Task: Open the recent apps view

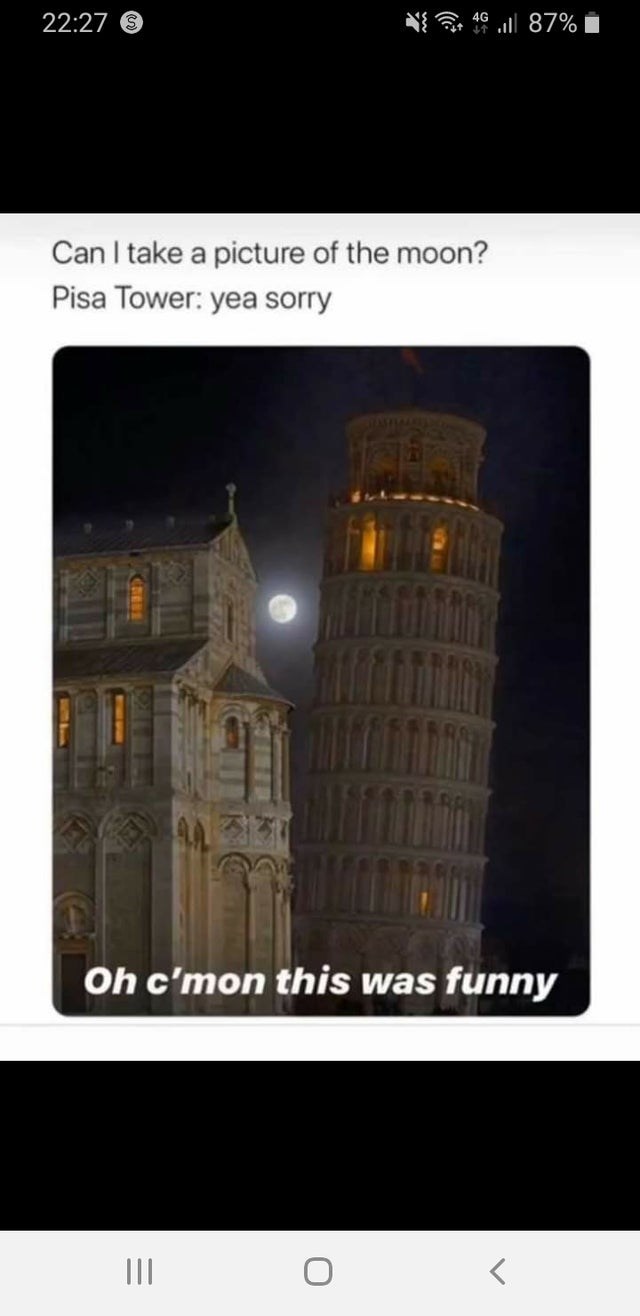Action: (x=139, y=1271)
